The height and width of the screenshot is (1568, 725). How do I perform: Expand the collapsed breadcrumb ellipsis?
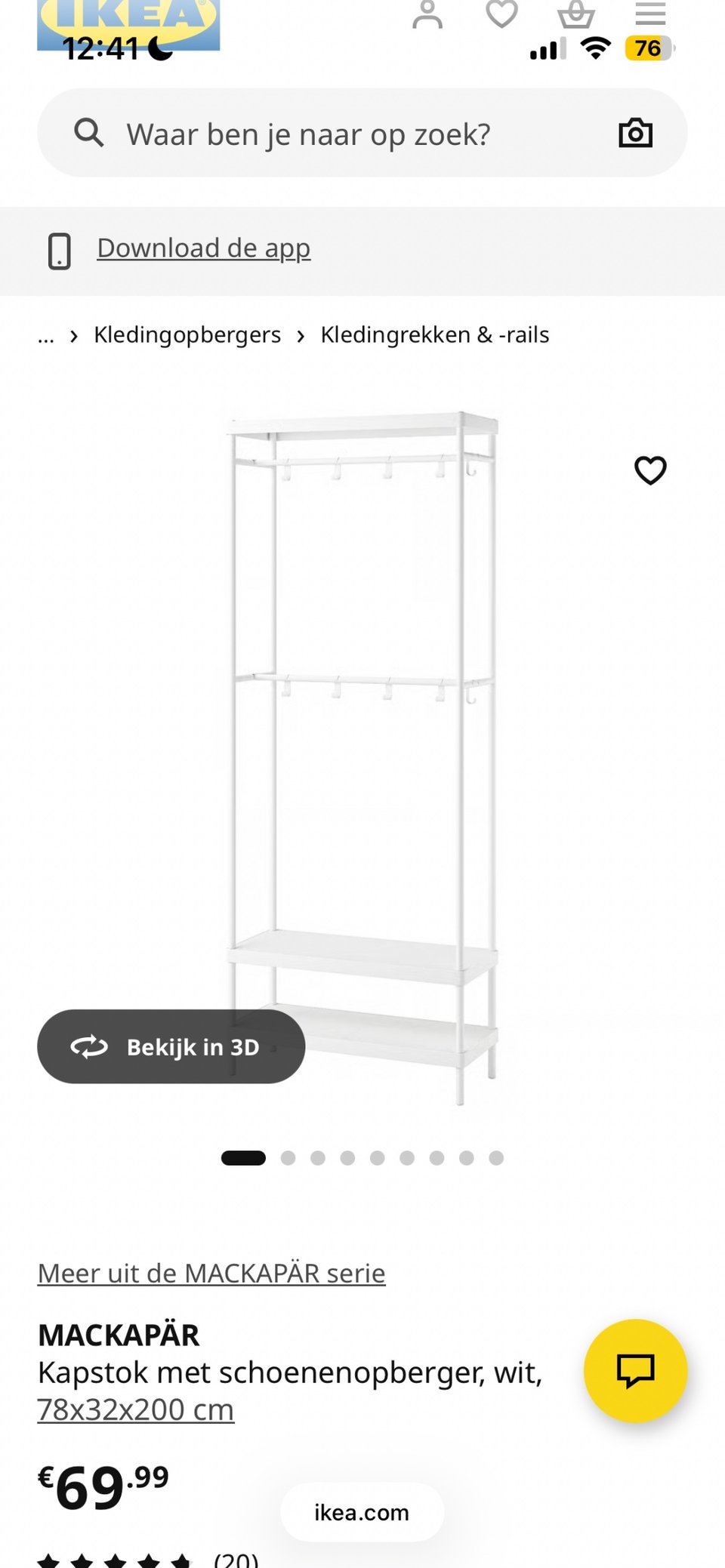(x=46, y=336)
